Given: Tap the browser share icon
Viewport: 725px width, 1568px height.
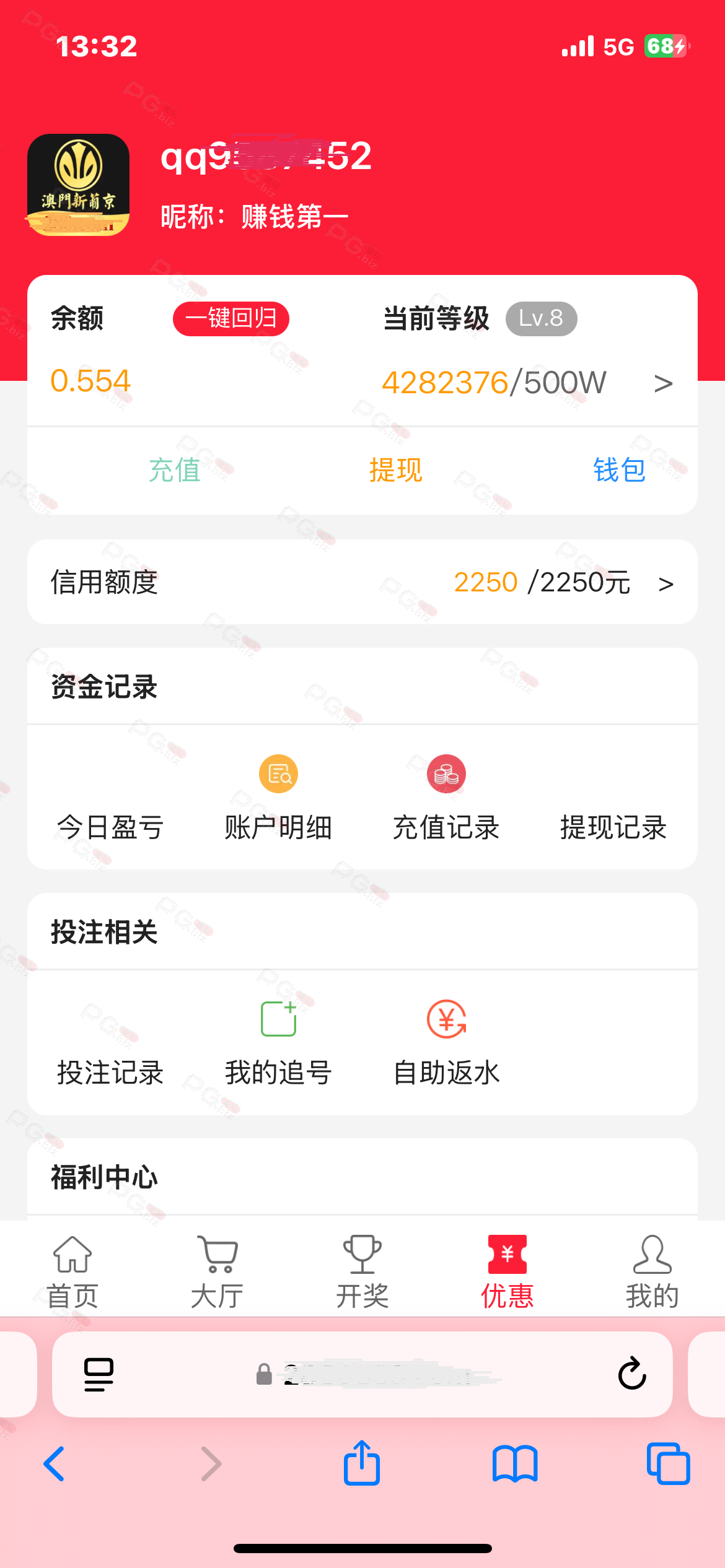Looking at the screenshot, I should point(362,1463).
